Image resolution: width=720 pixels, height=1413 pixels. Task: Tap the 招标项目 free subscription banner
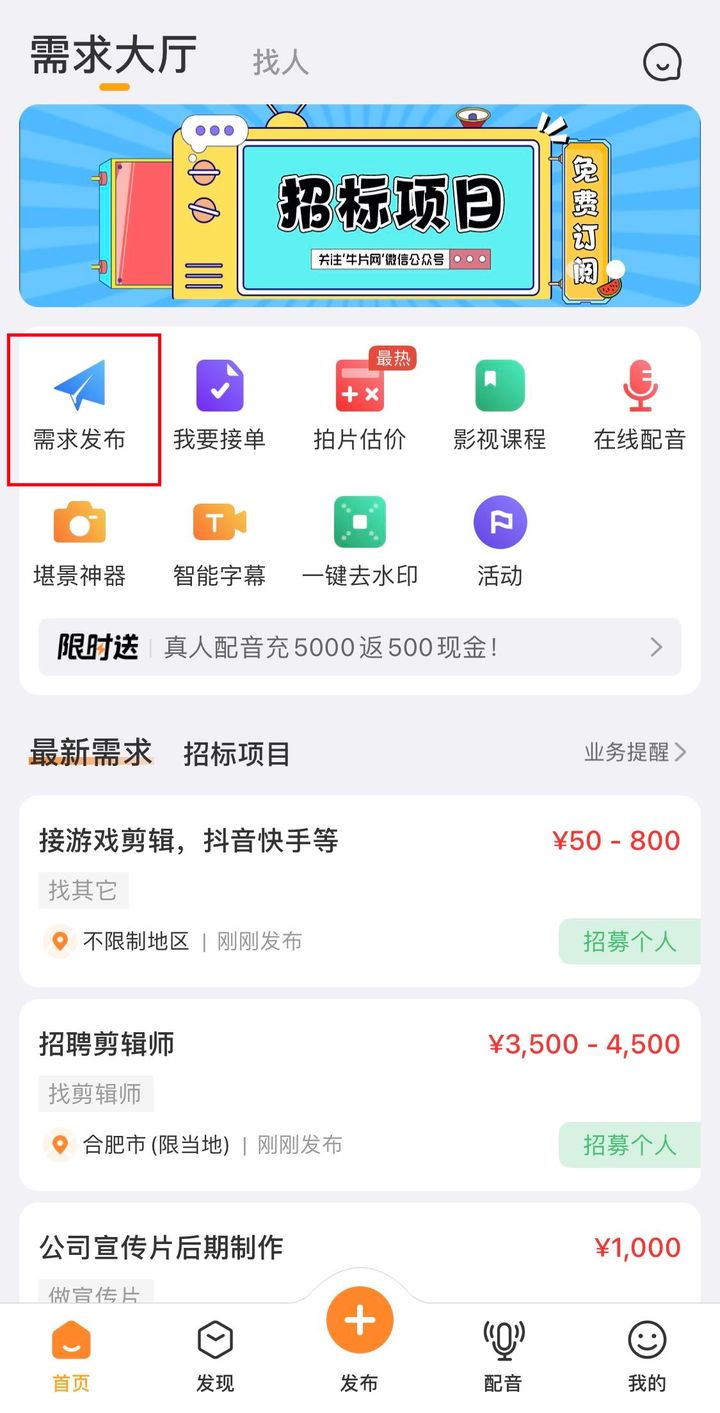(360, 205)
